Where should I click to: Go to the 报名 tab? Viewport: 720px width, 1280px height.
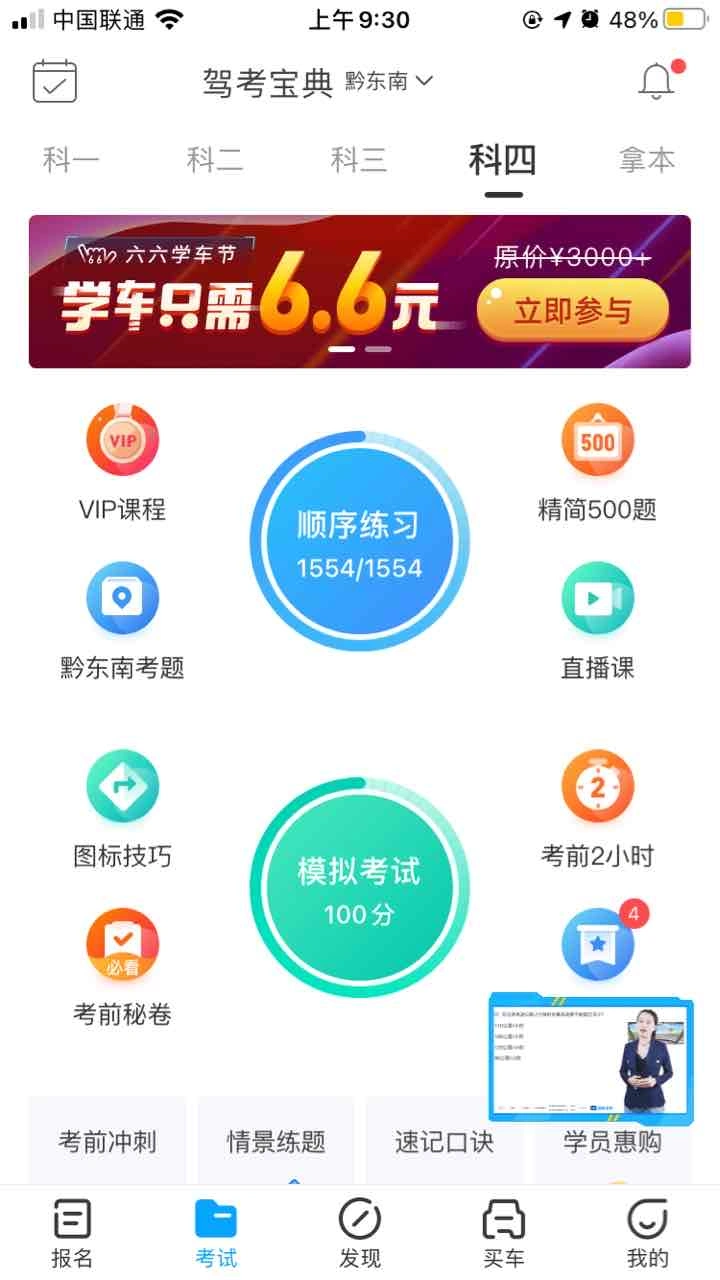coord(72,1233)
